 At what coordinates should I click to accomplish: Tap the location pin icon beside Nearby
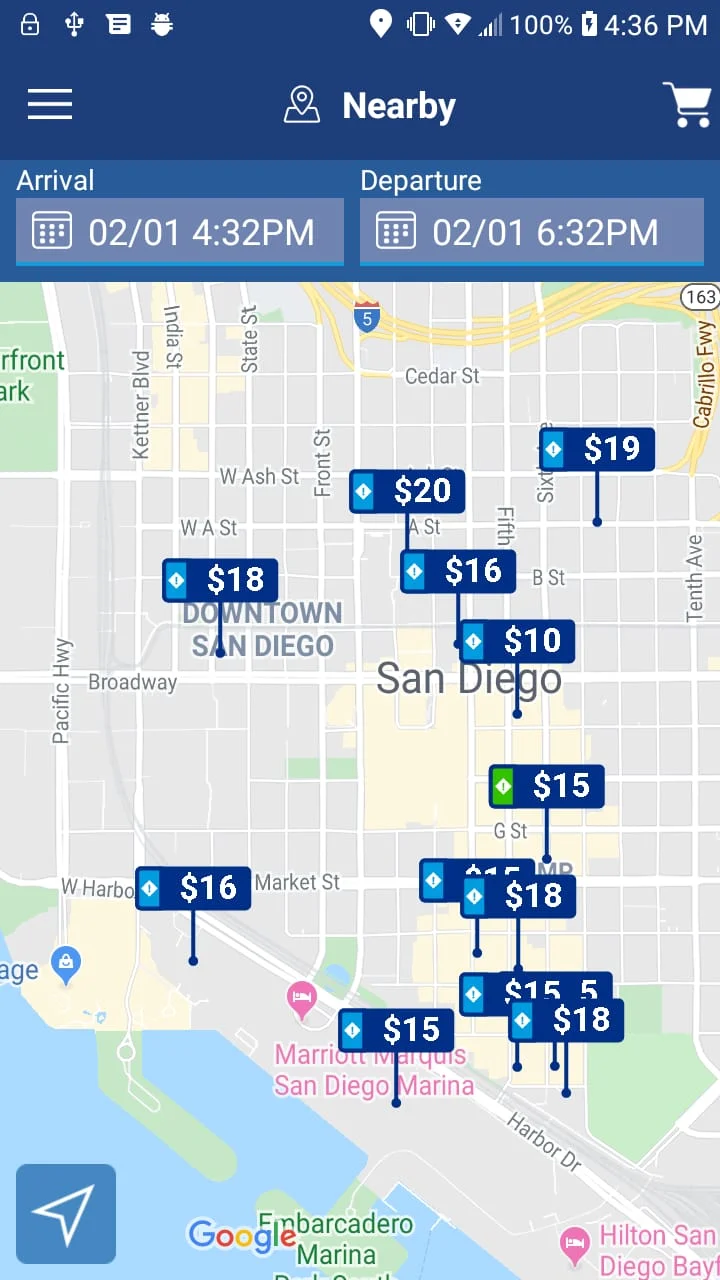click(x=299, y=104)
